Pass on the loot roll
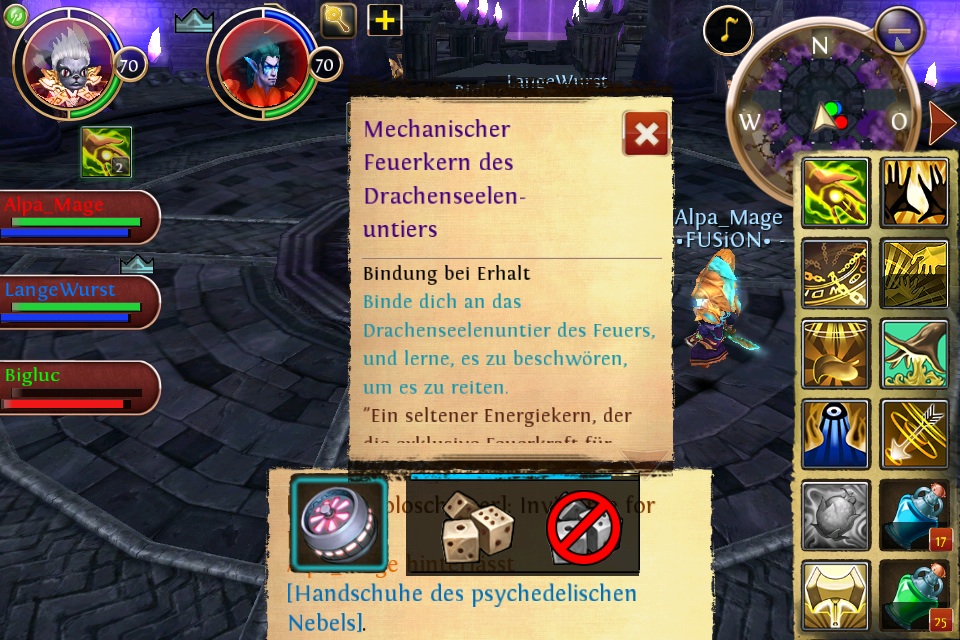This screenshot has height=640, width=960. coord(583,524)
